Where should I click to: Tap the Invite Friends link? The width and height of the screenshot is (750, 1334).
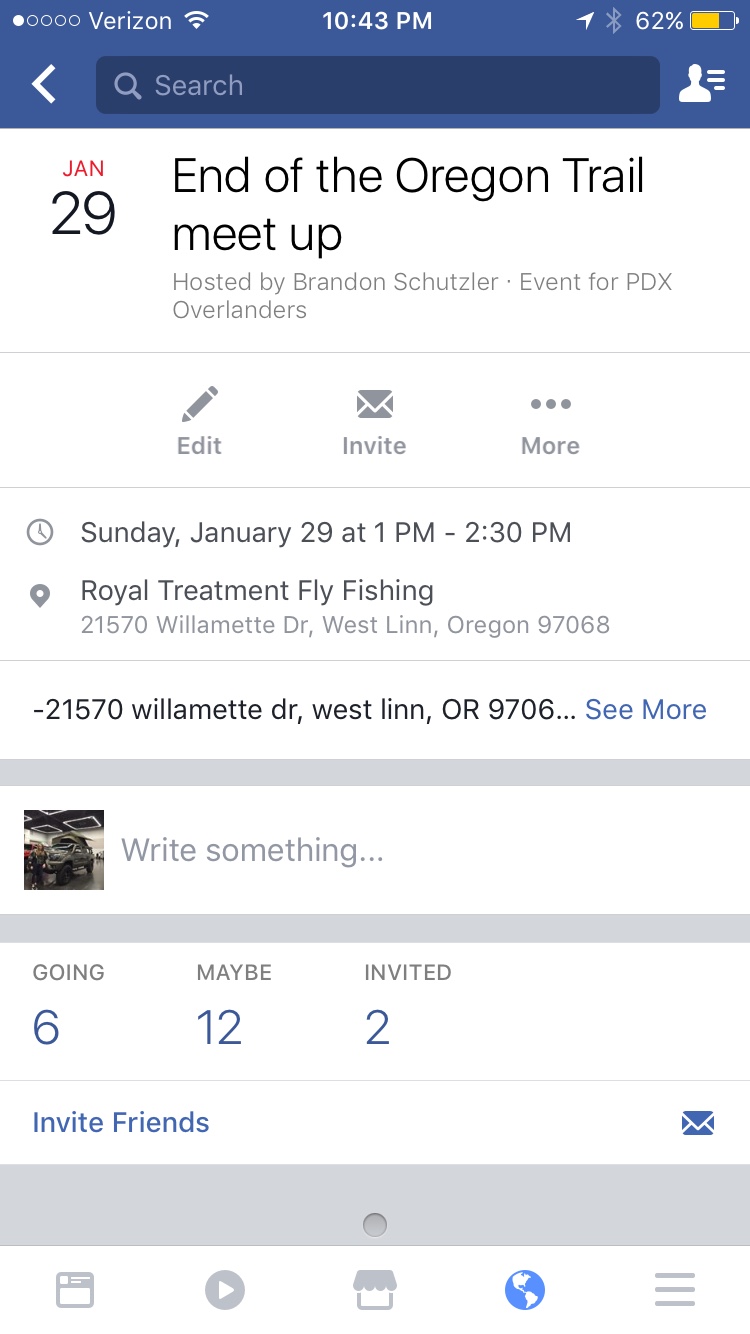pyautogui.click(x=121, y=1122)
